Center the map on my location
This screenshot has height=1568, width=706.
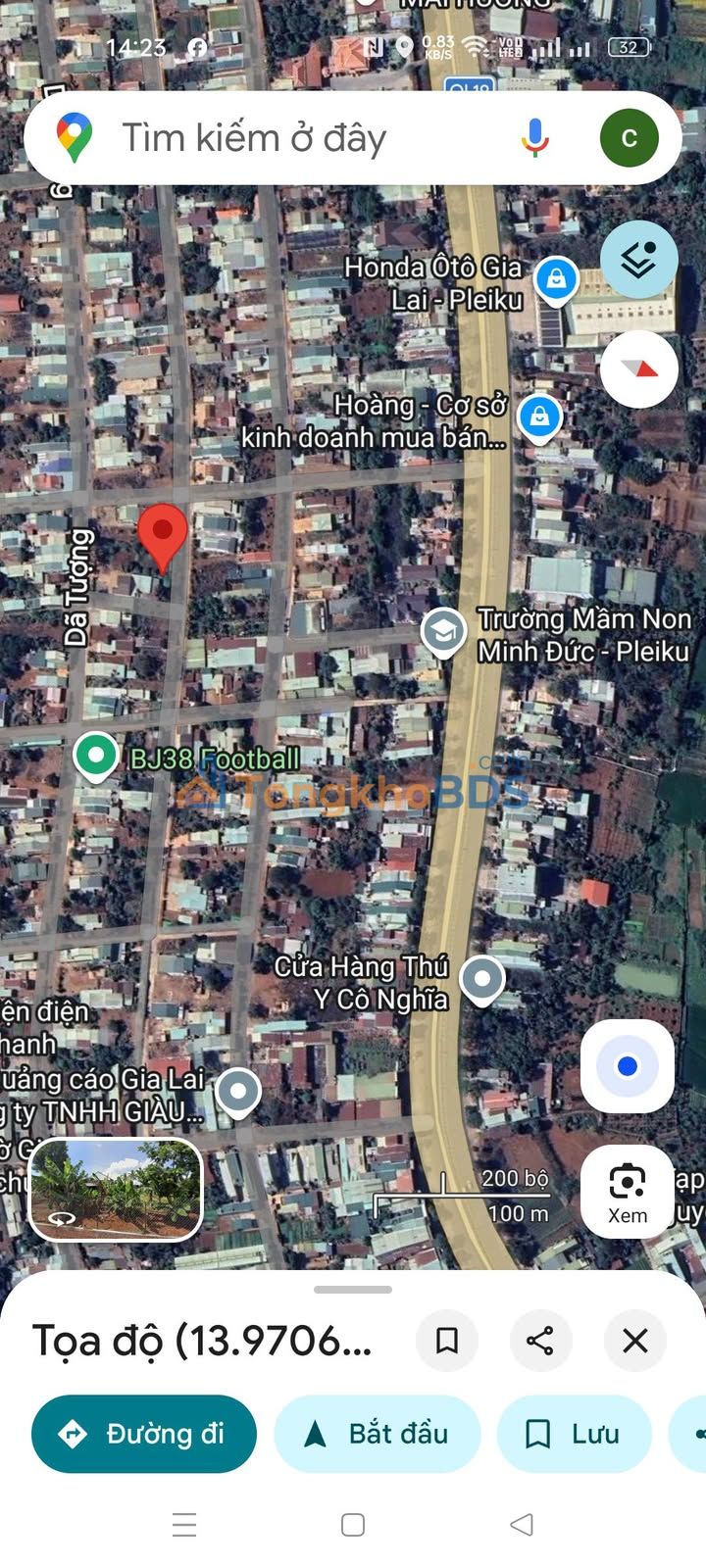(x=628, y=1066)
